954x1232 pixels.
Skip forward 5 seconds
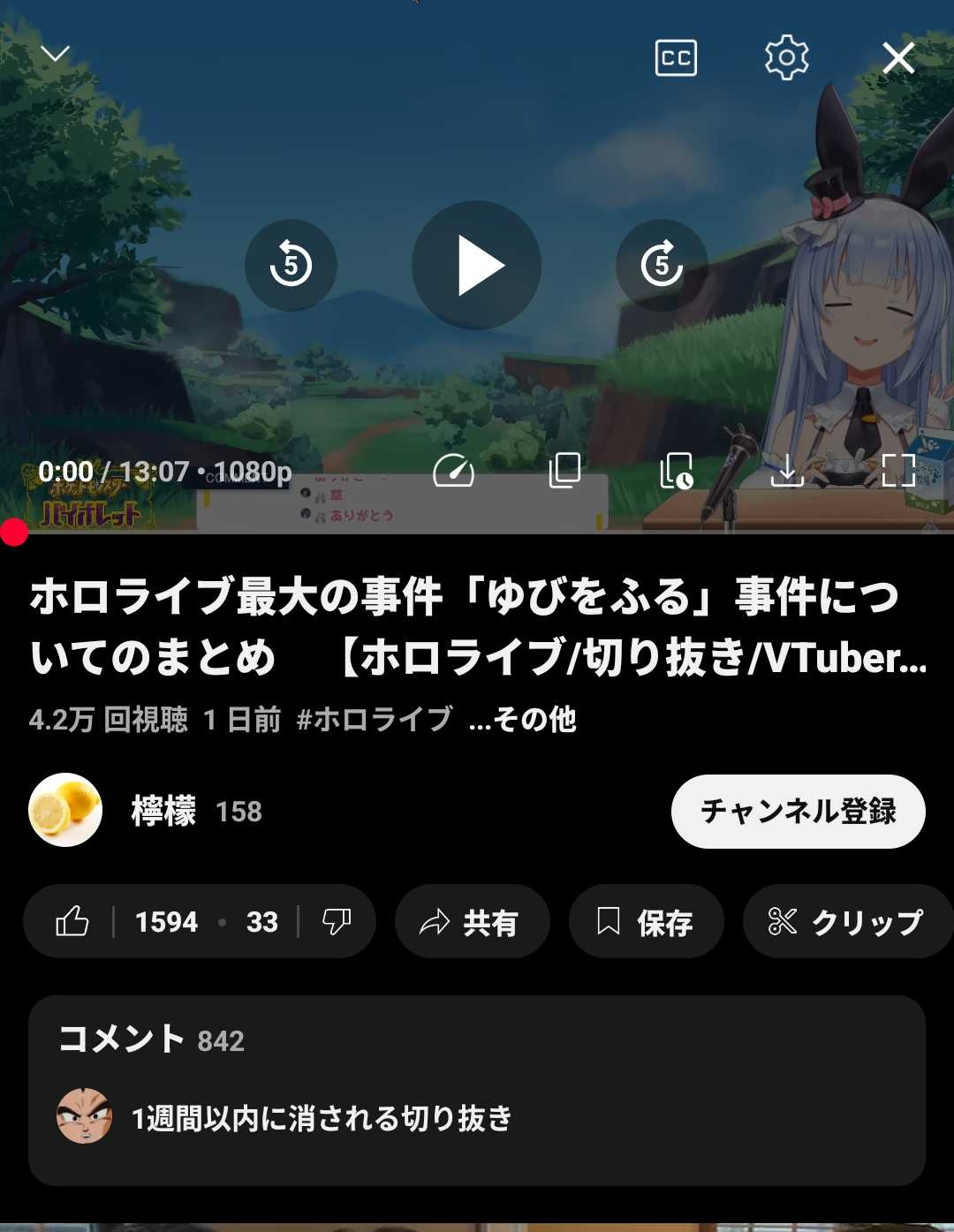[x=662, y=265]
